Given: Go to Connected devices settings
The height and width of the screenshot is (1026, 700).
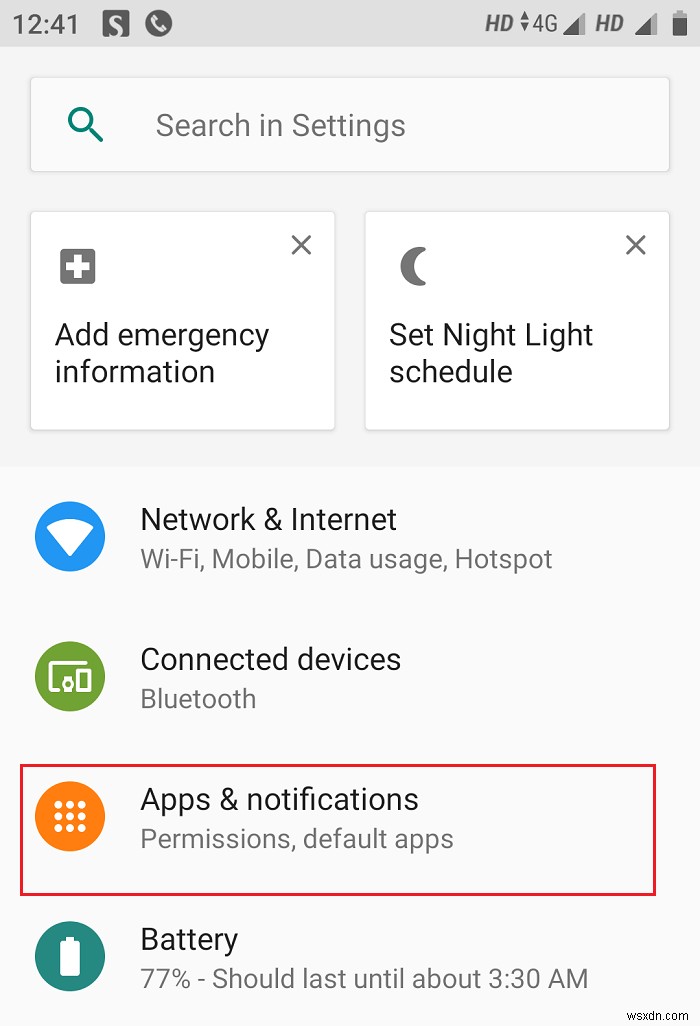Looking at the screenshot, I should [270, 677].
